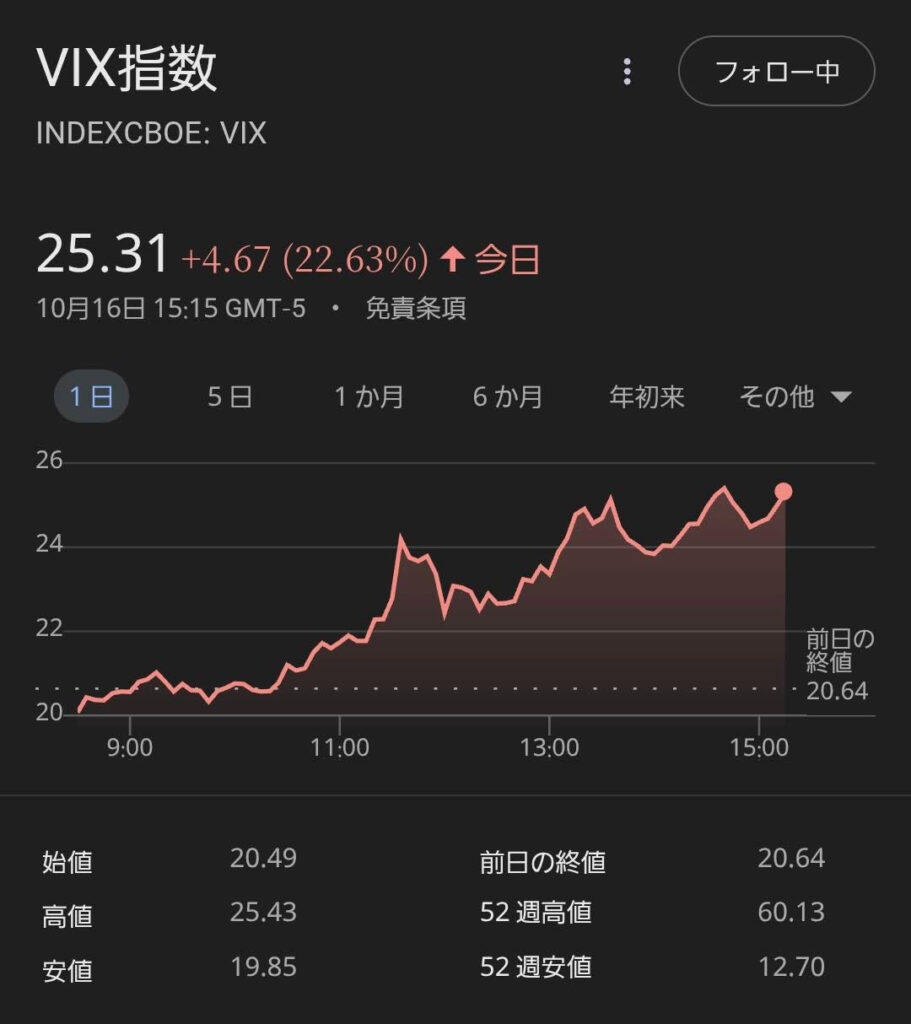Expand the その他 range dropdown
Image resolution: width=911 pixels, height=1024 pixels.
click(795, 397)
